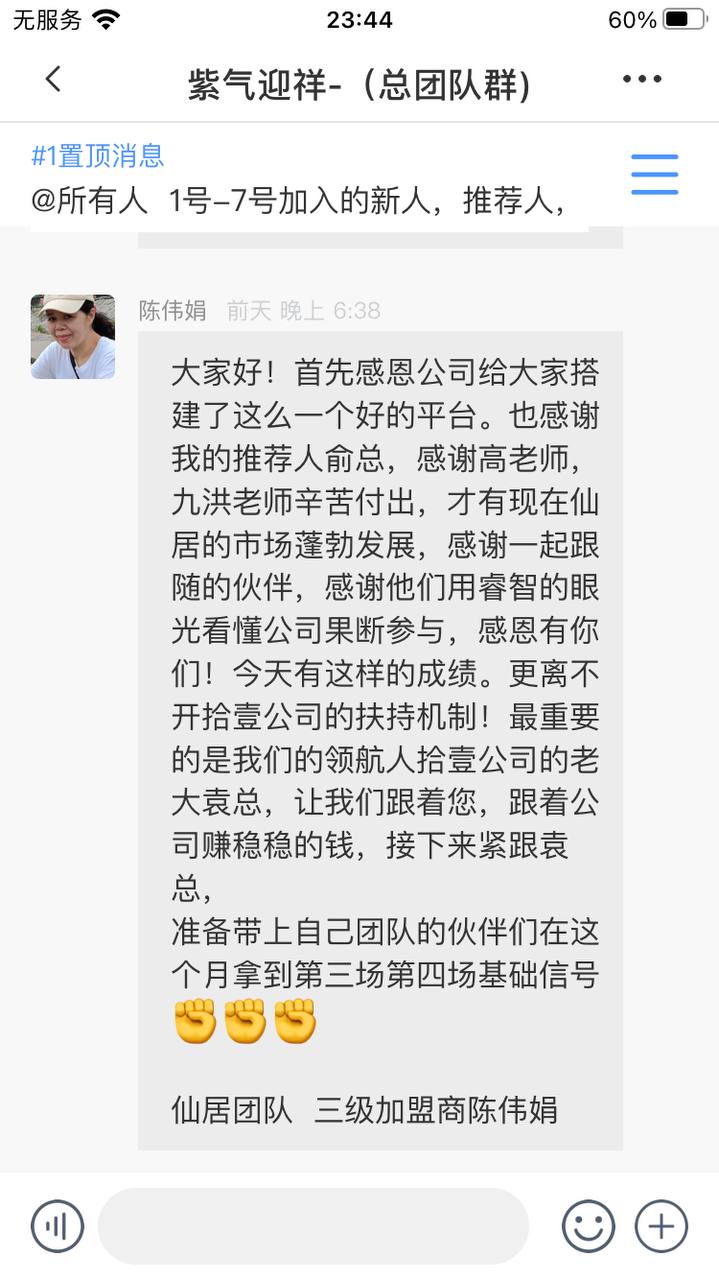Open the emoji picker

[588, 1226]
